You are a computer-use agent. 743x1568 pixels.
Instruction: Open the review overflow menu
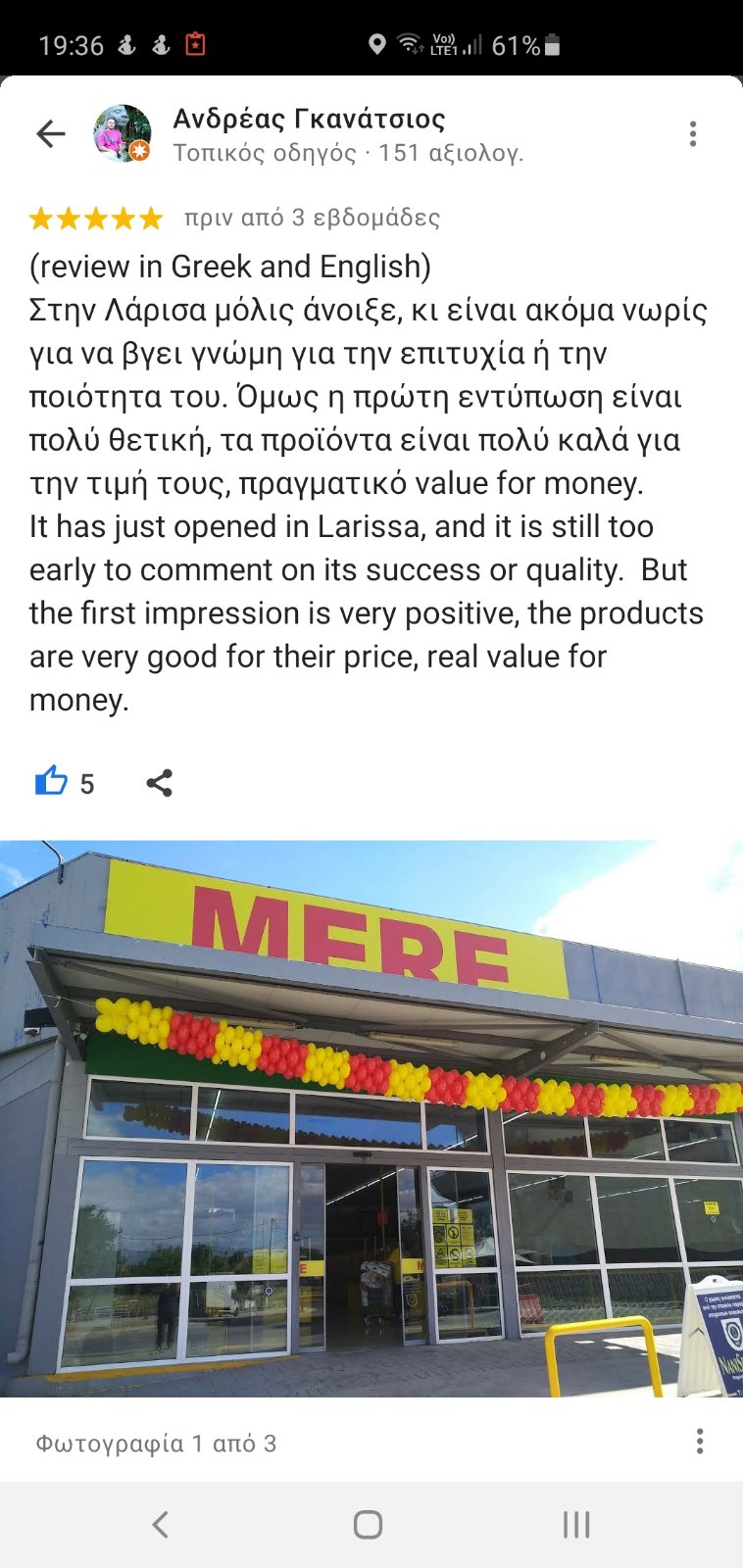[693, 134]
